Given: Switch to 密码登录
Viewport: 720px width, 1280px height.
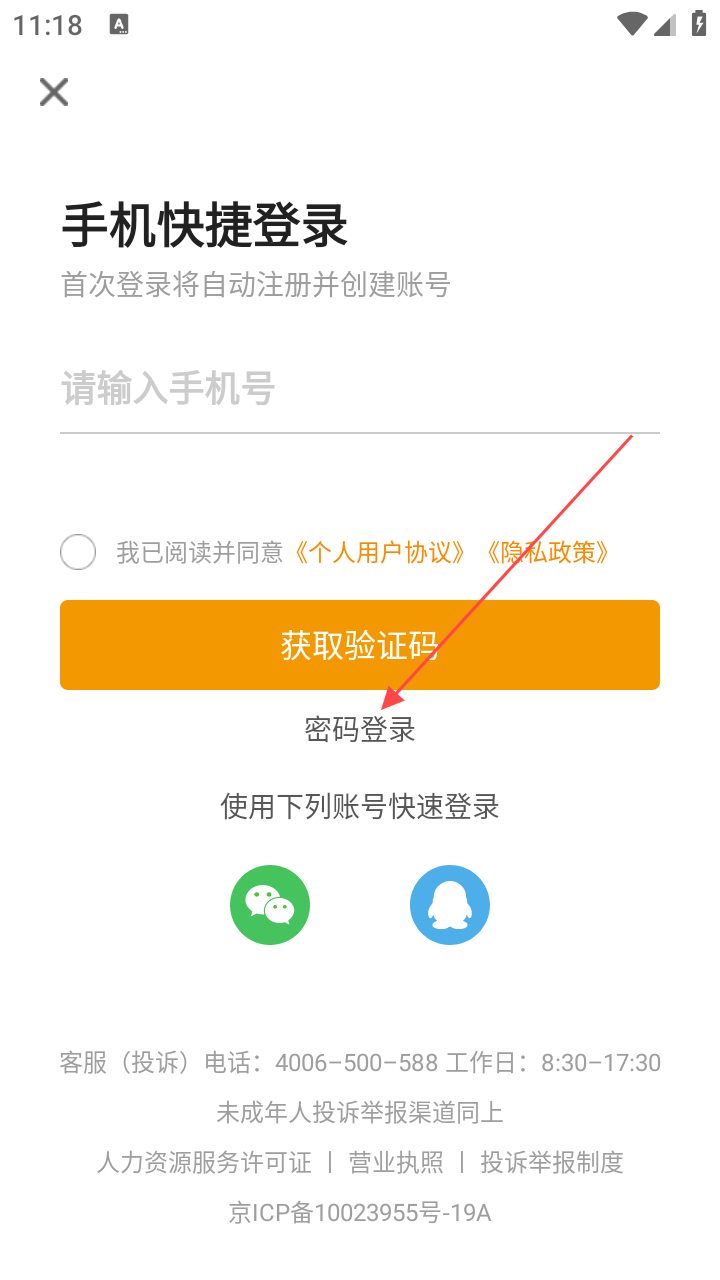Looking at the screenshot, I should (360, 730).
